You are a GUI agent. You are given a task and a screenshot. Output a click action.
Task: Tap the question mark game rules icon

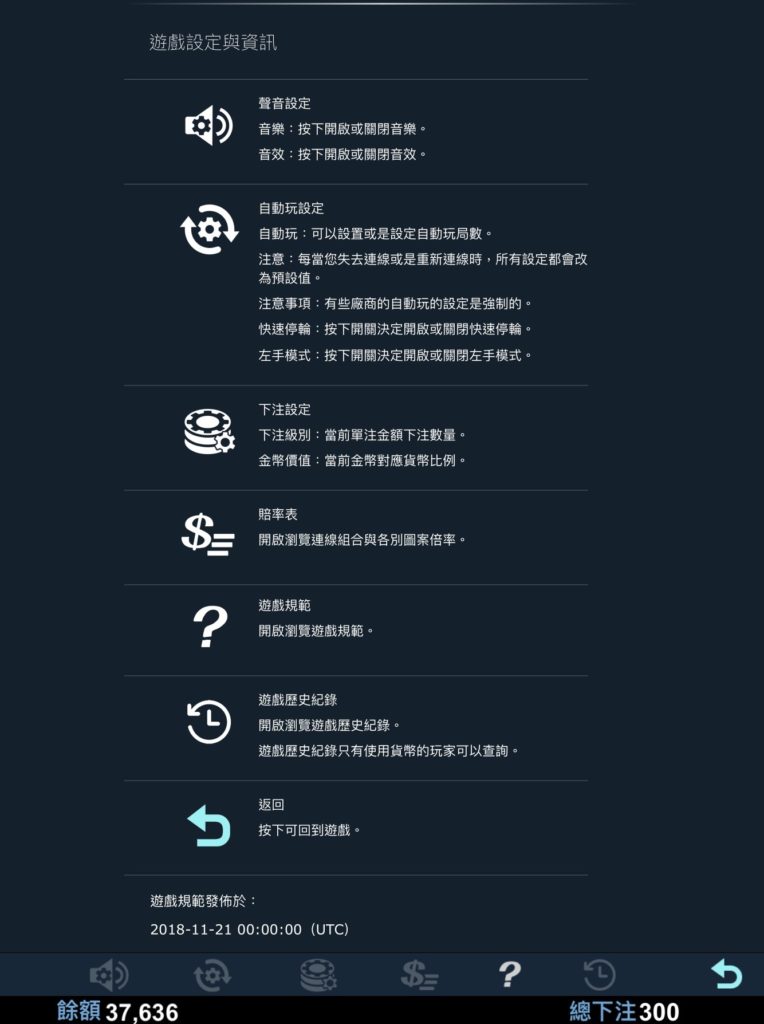tap(510, 974)
